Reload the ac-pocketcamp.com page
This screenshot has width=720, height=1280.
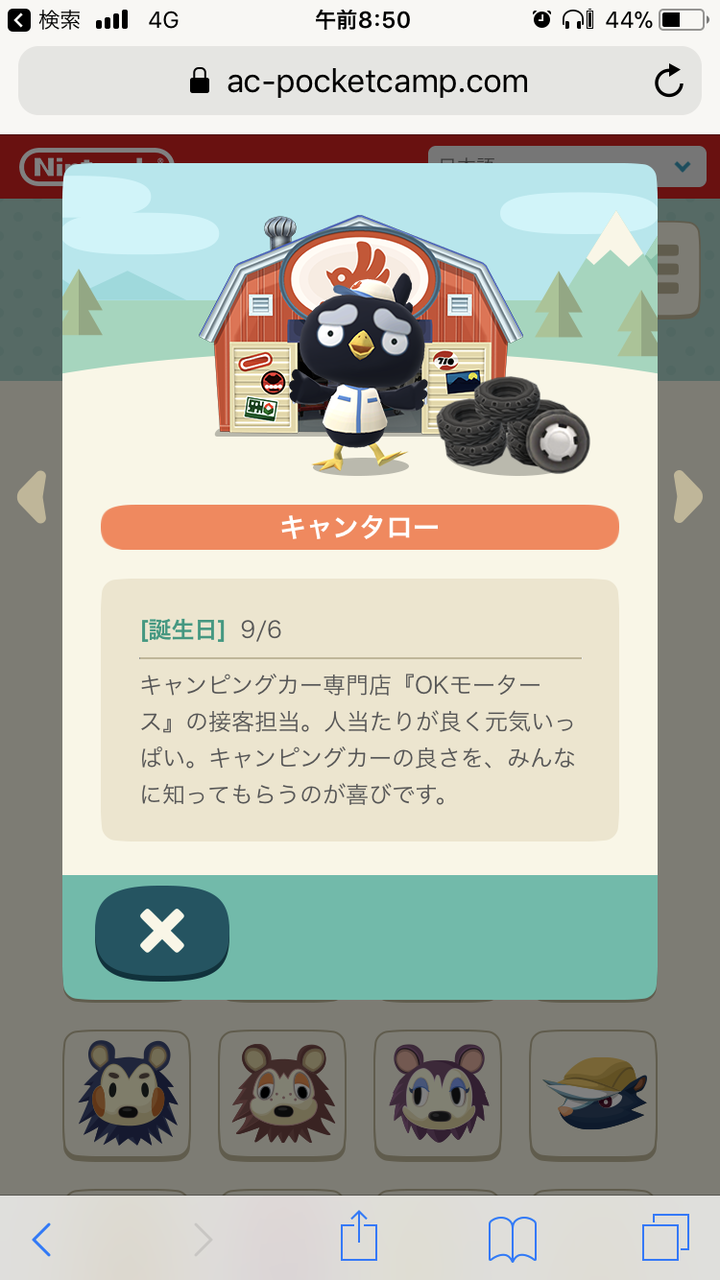(x=668, y=81)
